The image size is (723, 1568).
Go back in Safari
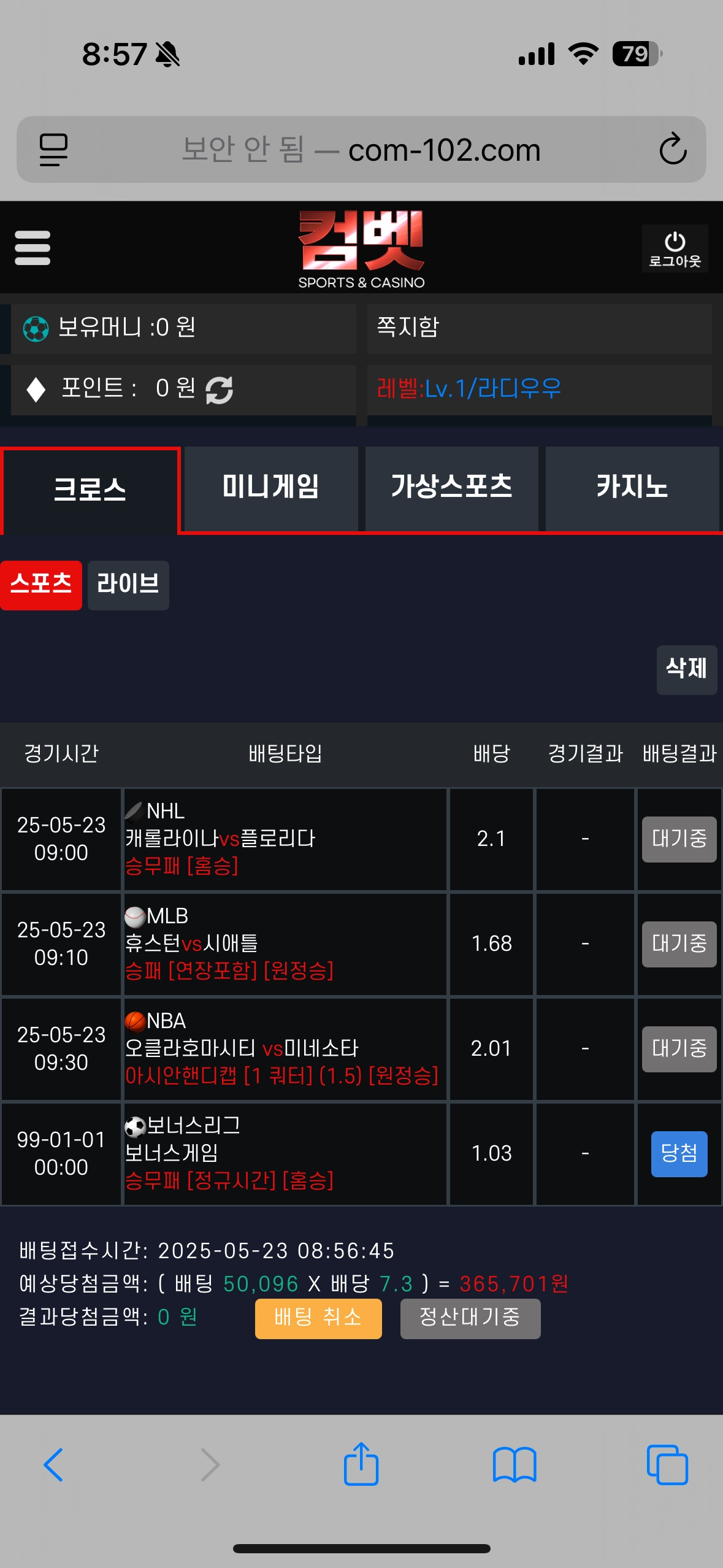[x=53, y=1465]
